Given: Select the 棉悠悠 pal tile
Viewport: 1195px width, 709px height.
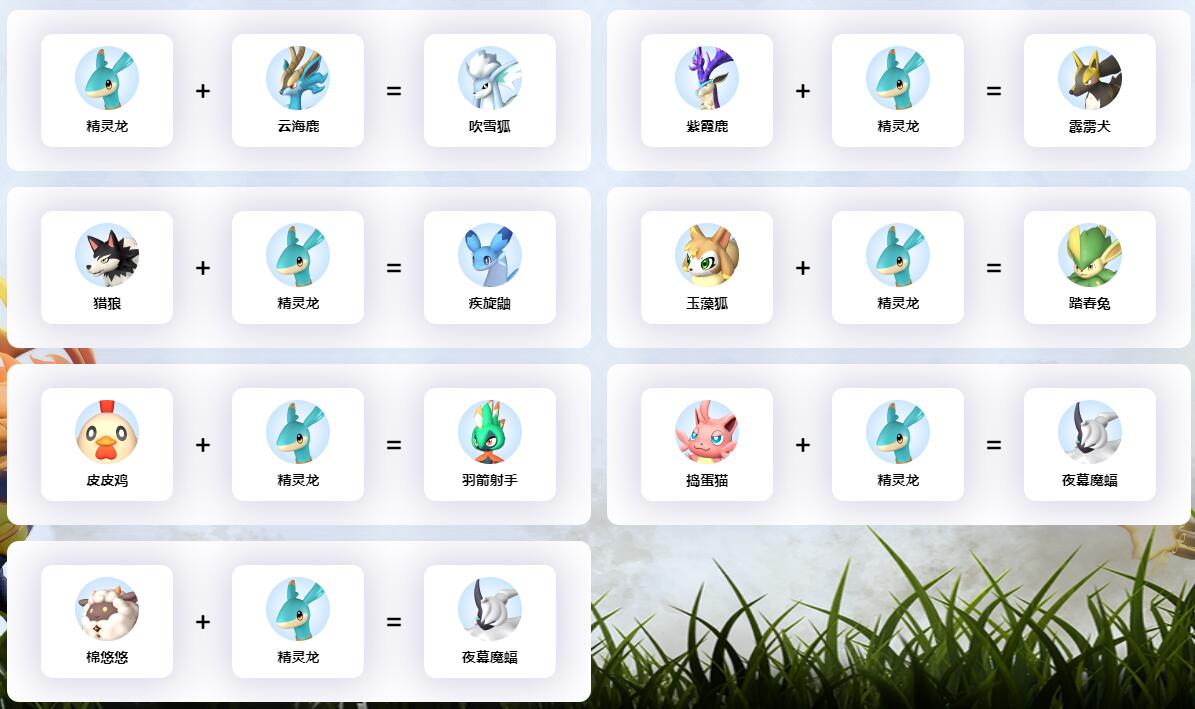Looking at the screenshot, I should tap(106, 621).
